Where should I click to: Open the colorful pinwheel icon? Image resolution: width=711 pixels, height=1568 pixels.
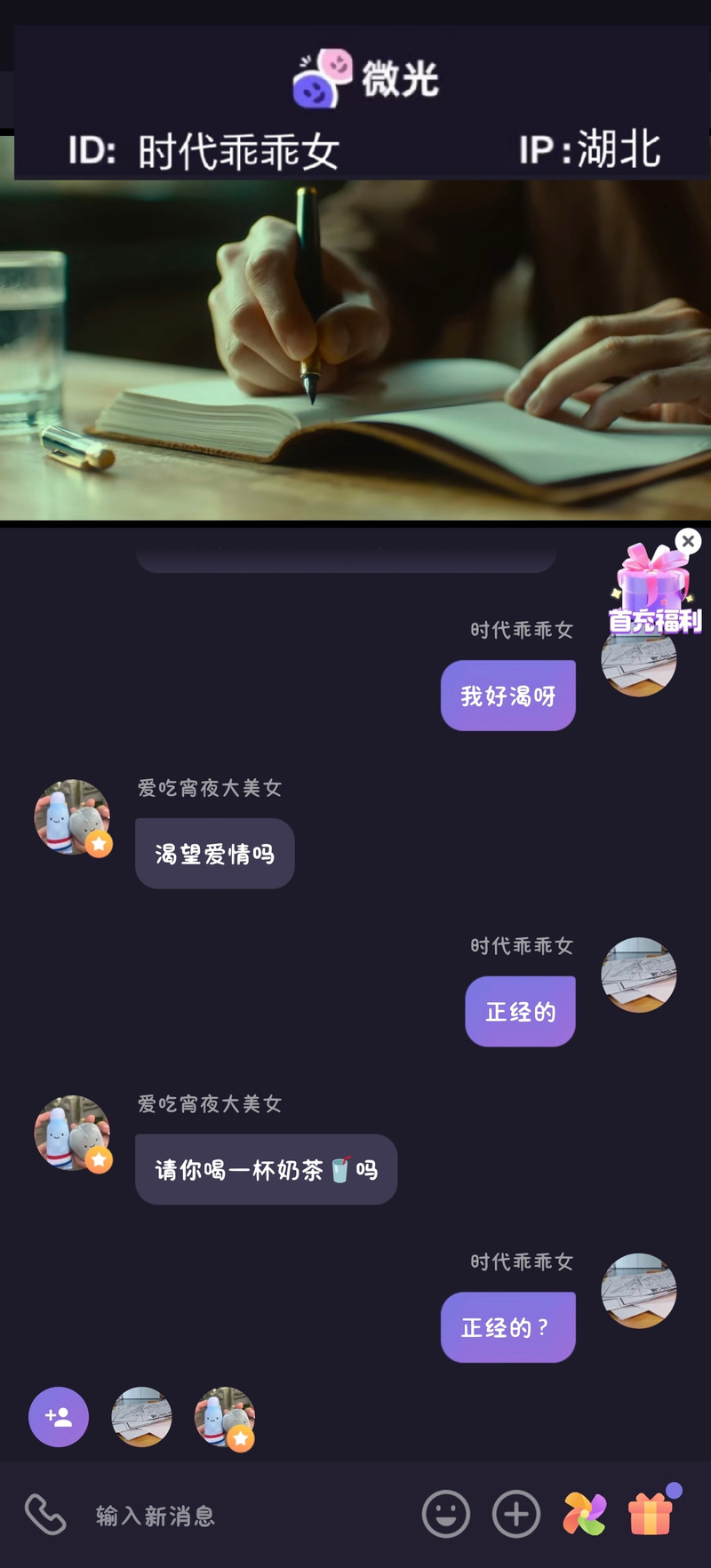(584, 1514)
